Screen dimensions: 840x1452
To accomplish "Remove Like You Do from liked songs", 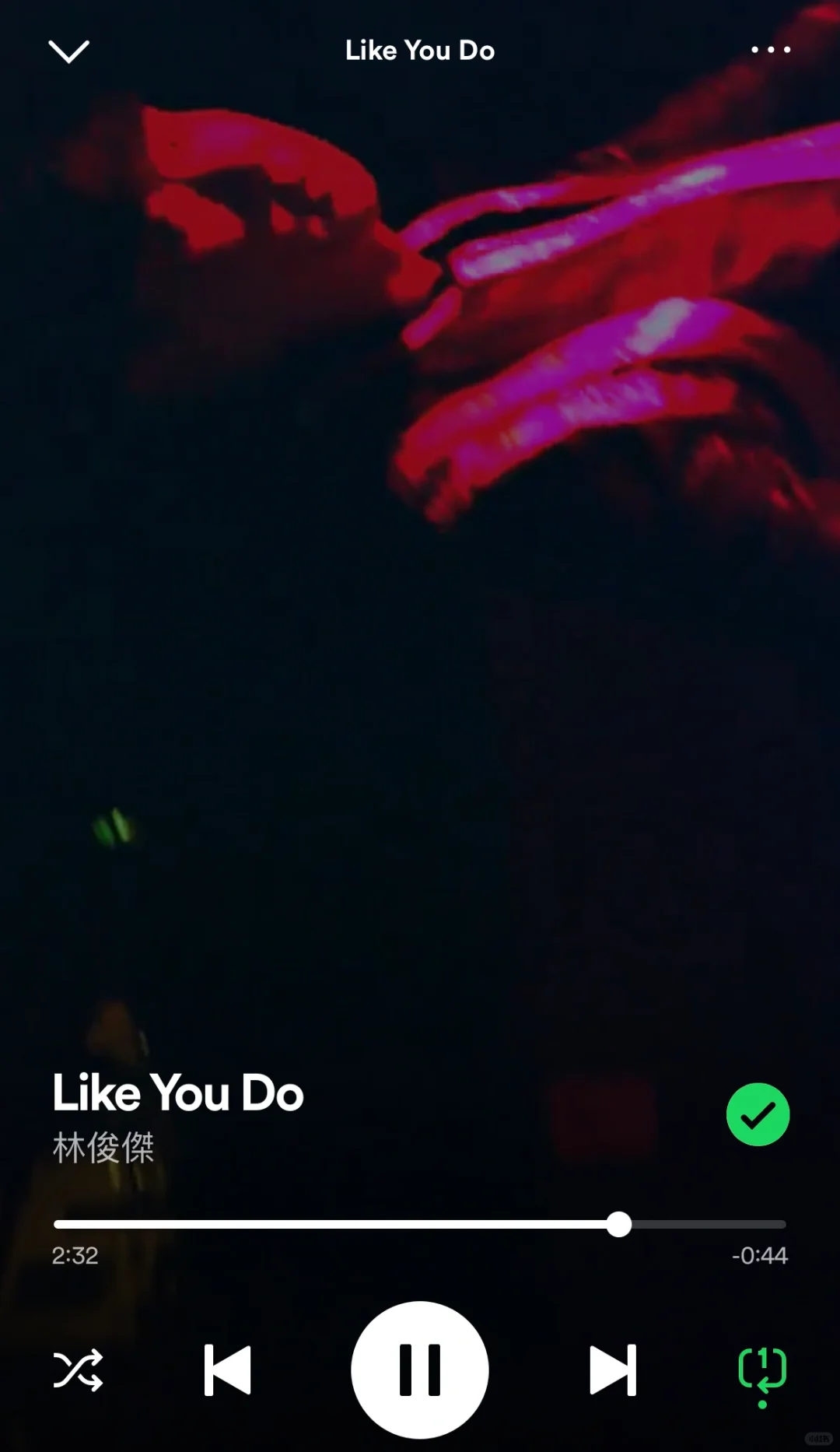I will tap(758, 1114).
